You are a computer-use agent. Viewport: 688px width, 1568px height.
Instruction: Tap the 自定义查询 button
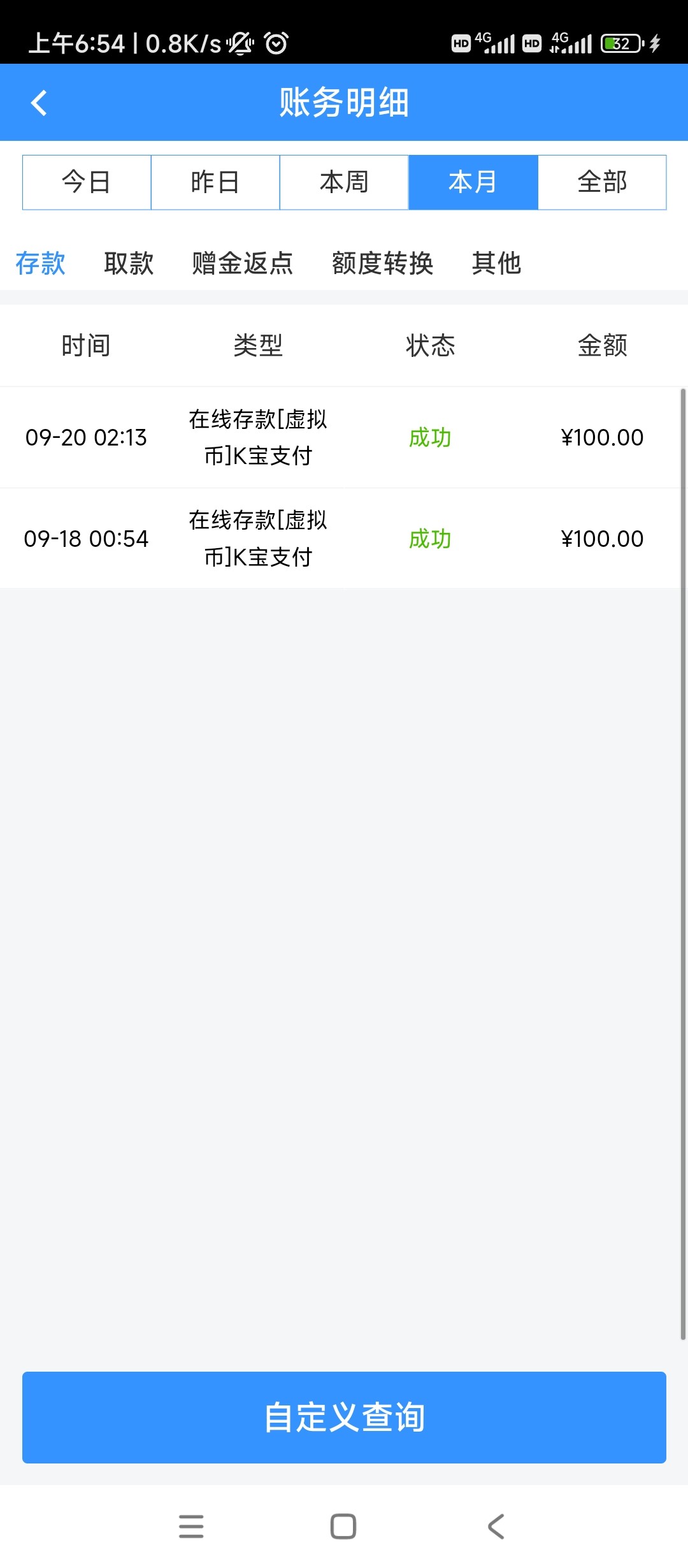344,1417
